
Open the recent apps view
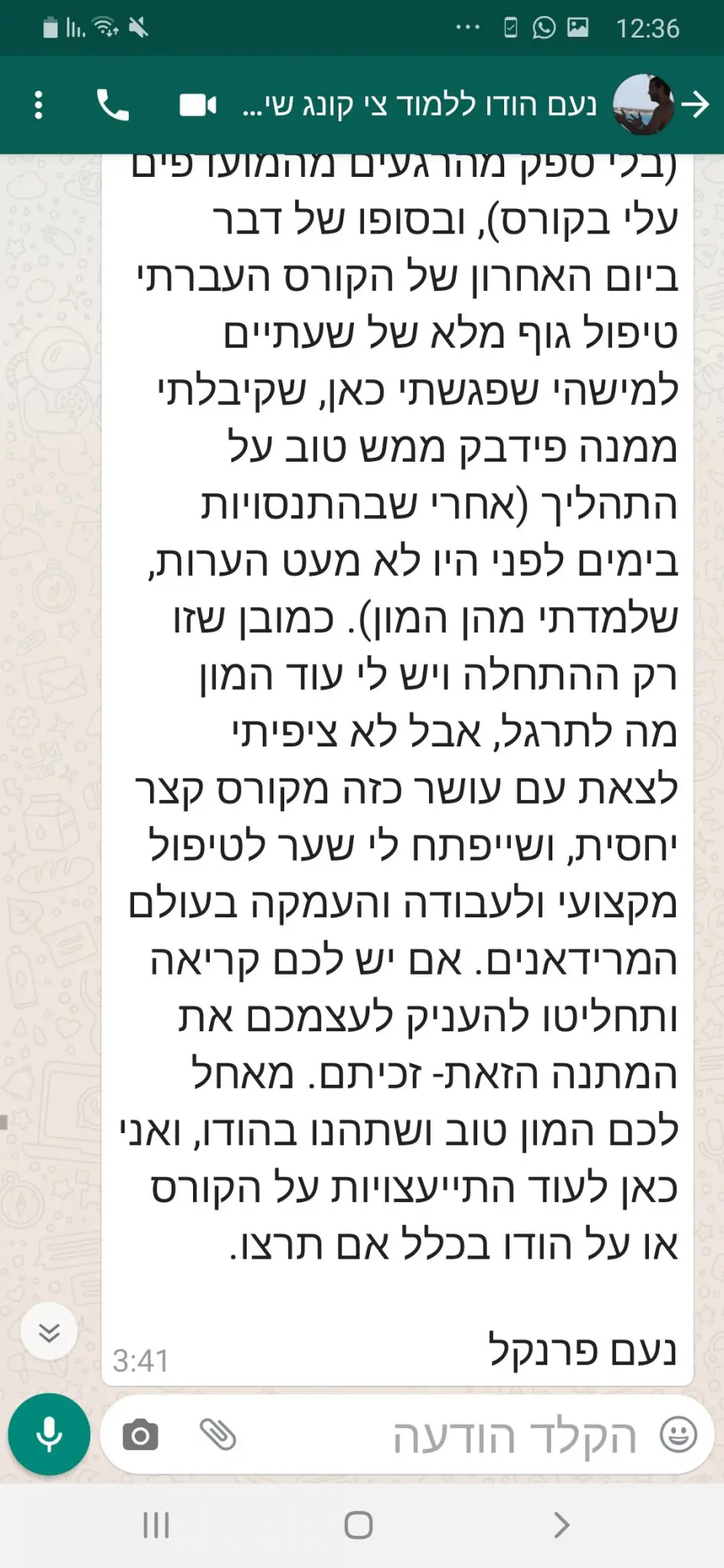tap(156, 1524)
